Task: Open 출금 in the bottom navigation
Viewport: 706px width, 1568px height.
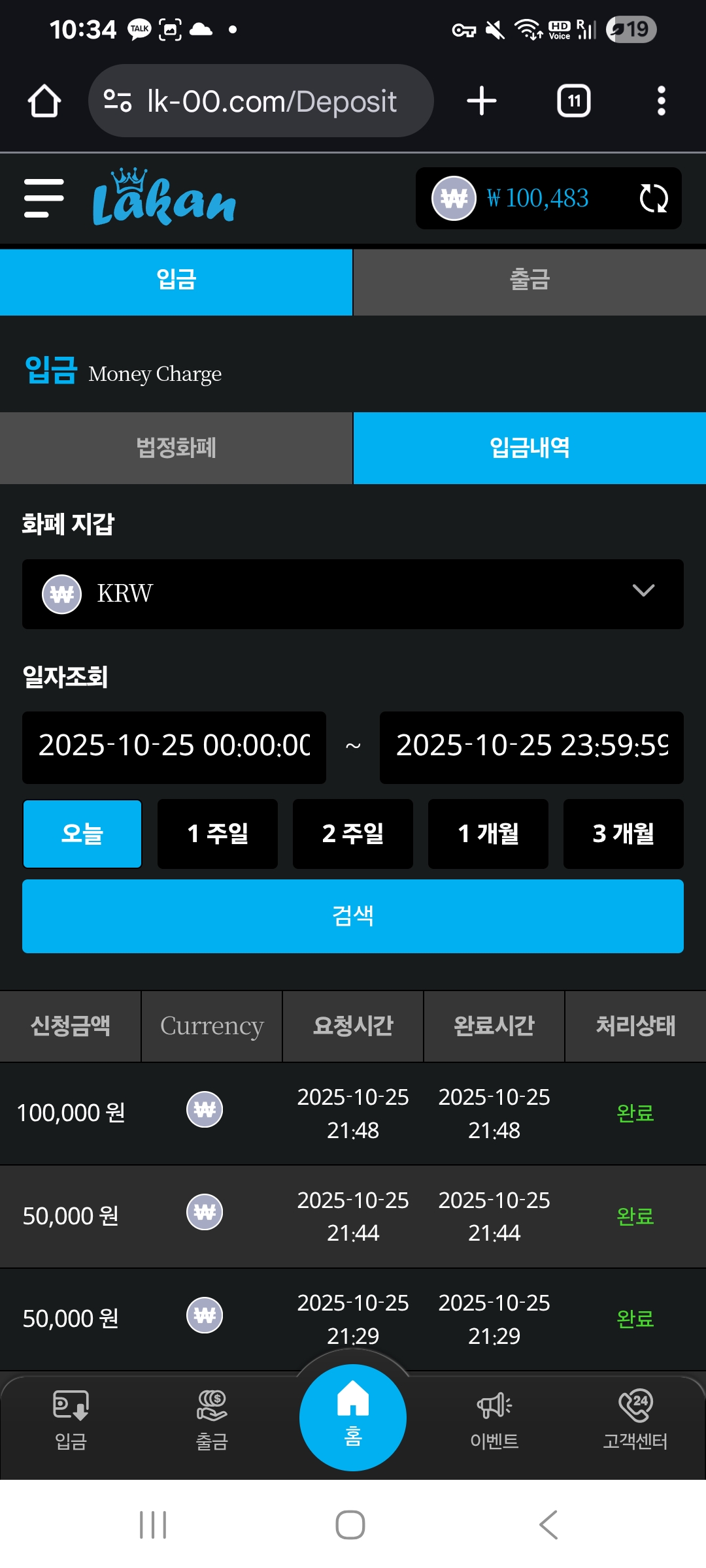Action: (212, 1420)
